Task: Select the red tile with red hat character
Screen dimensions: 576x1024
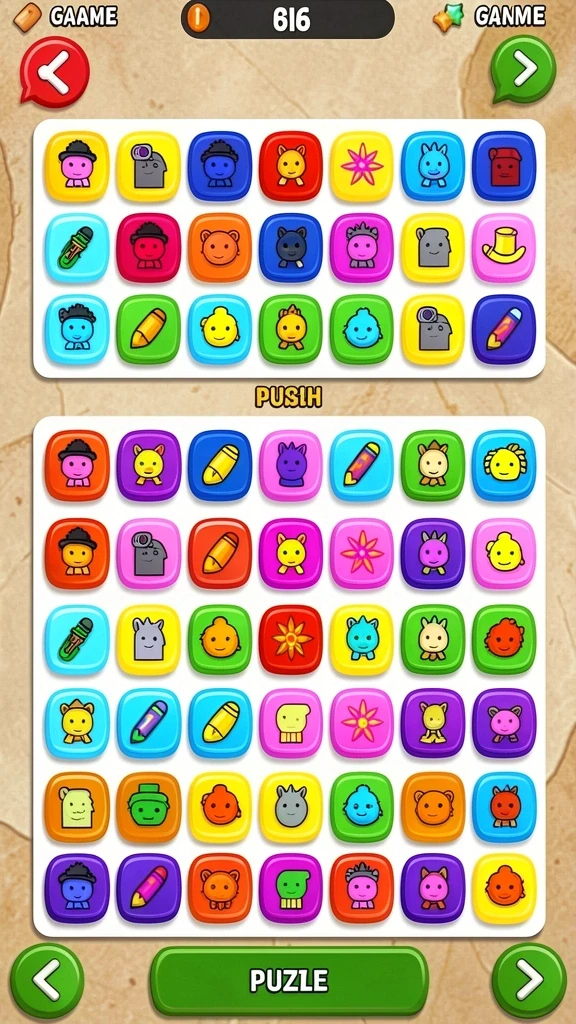Action: tap(148, 248)
